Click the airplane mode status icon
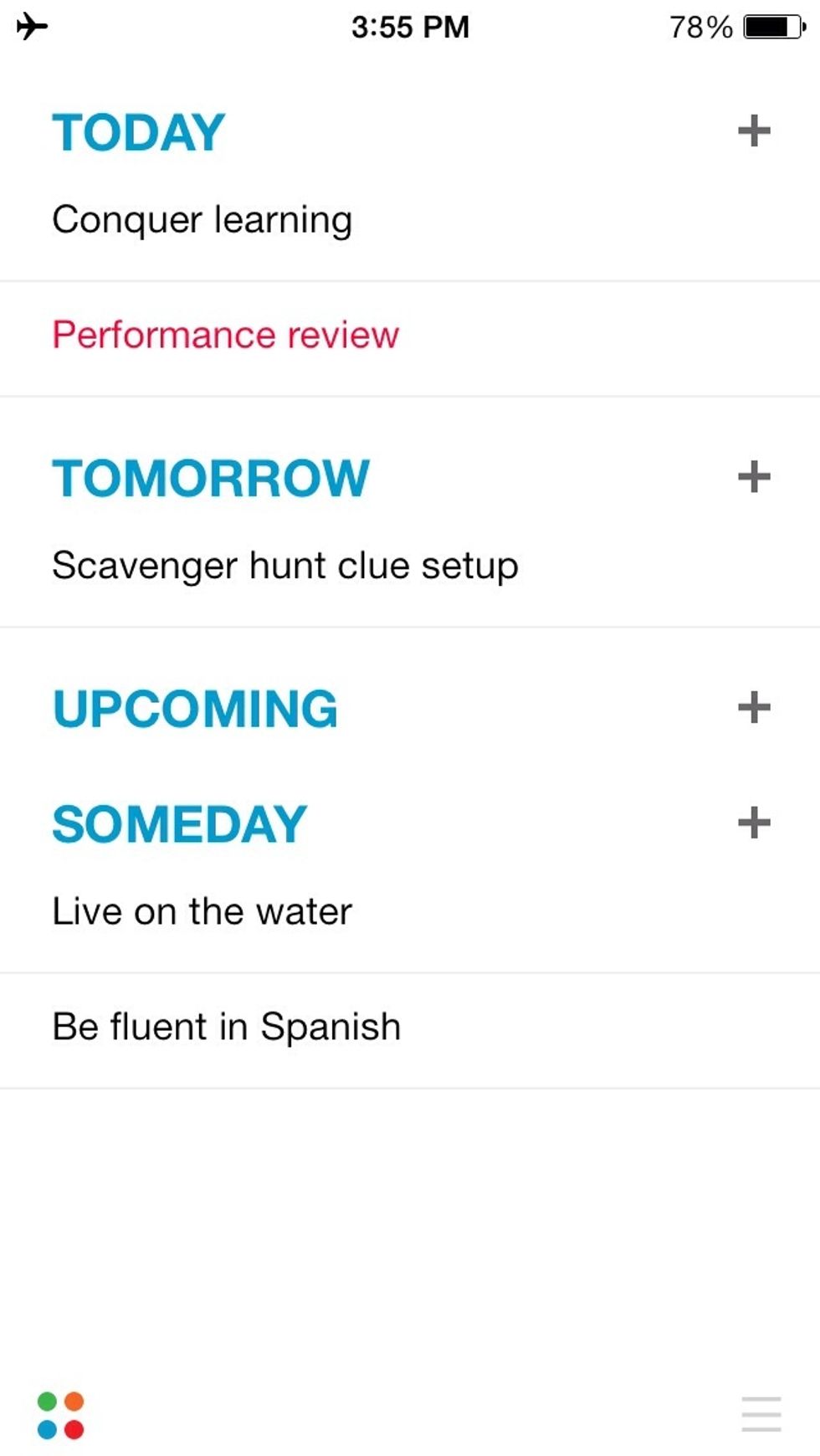The width and height of the screenshot is (820, 1456). (x=31, y=27)
